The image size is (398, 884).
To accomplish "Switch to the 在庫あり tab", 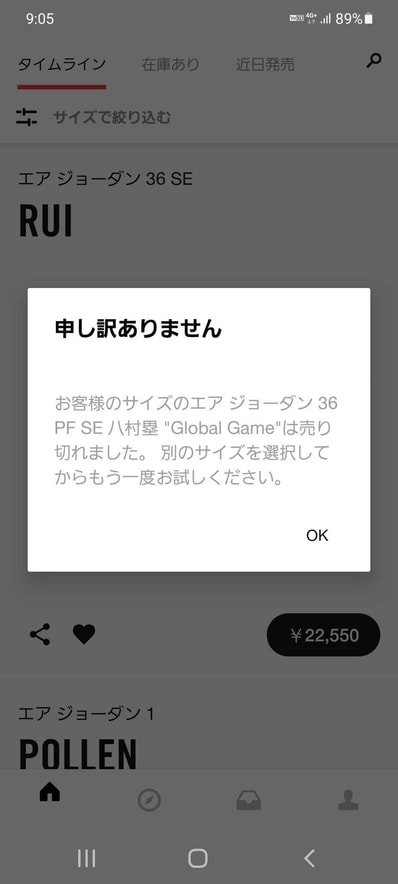I will click(x=170, y=64).
